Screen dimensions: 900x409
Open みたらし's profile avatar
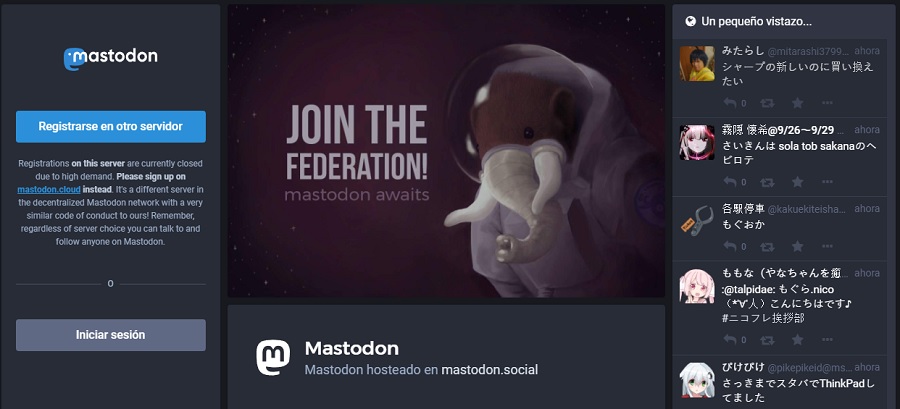(696, 63)
